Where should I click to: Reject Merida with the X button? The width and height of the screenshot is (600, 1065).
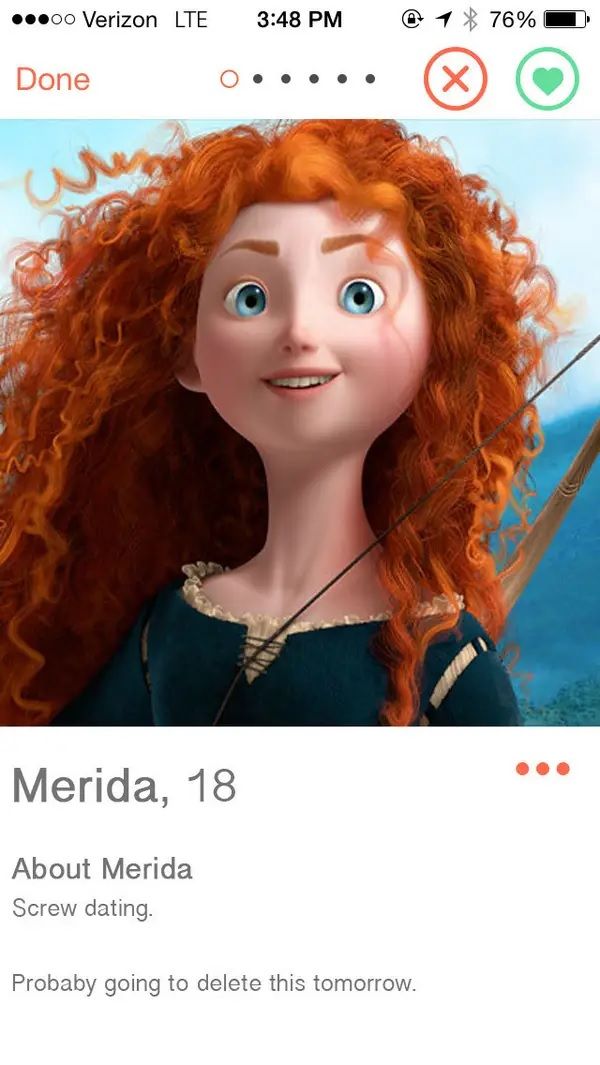(455, 79)
